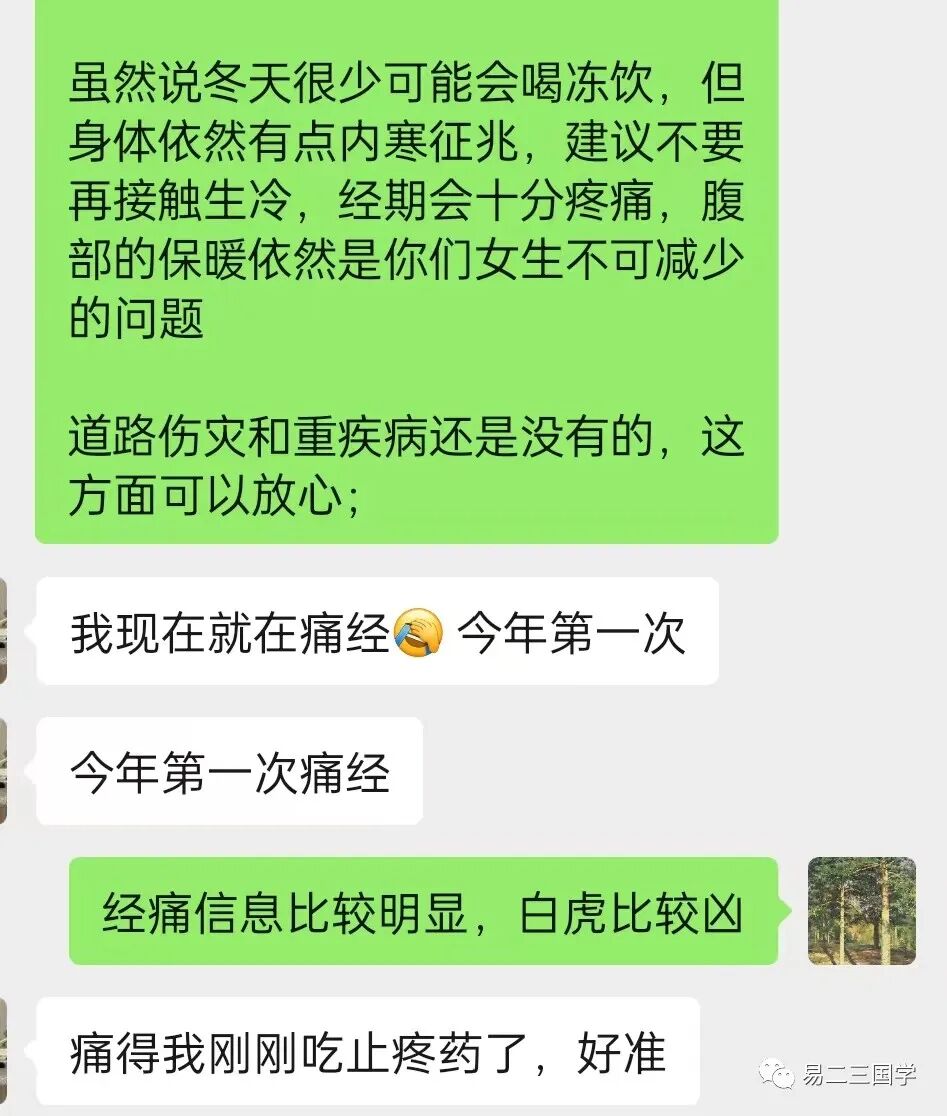
Task: Open the profile of the tree photo avatar
Action: pos(861,910)
